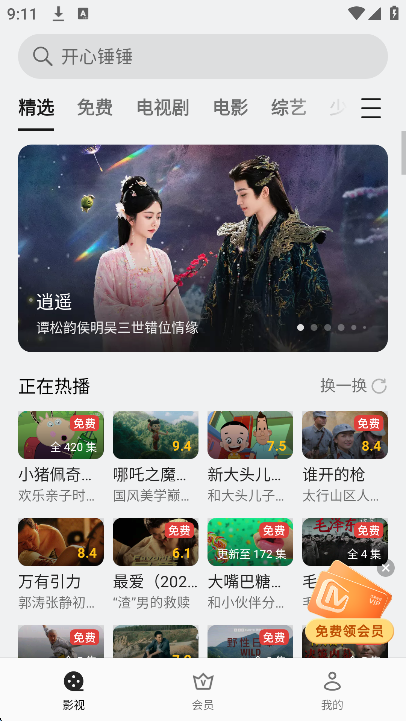
Task: Open 万有引力 movie card
Action: (61, 564)
